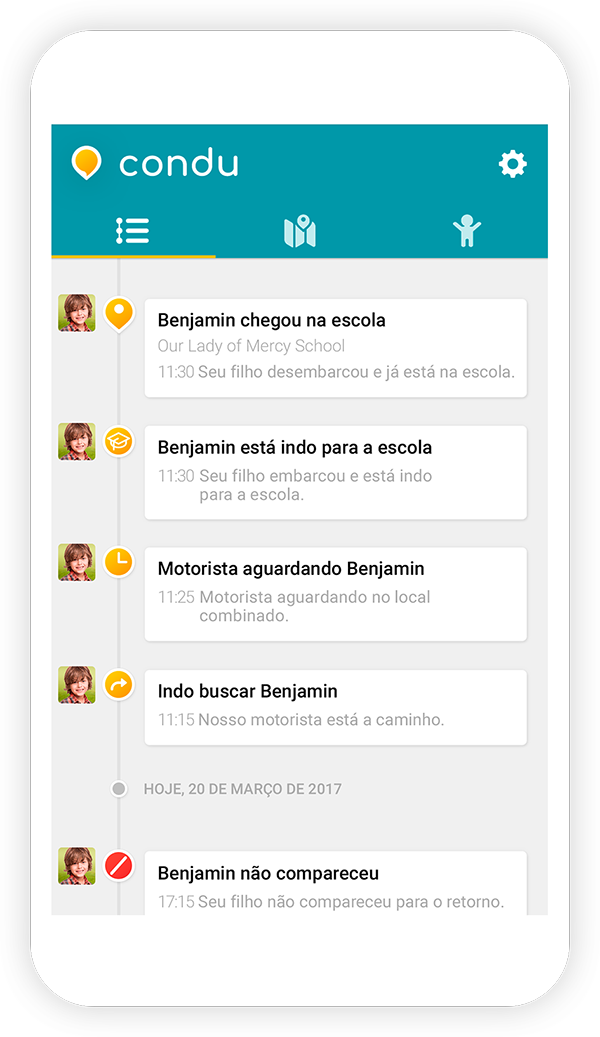
Task: Switch to the map tab
Action: click(299, 232)
